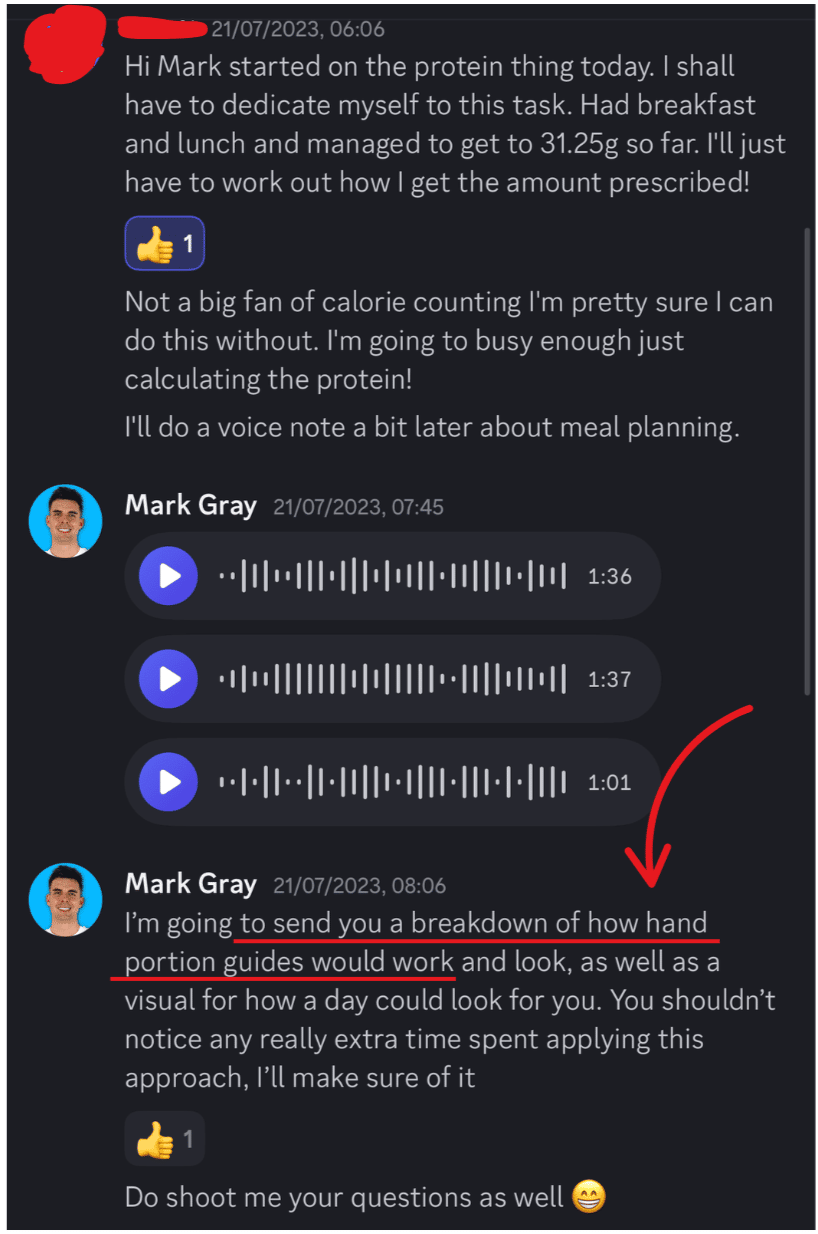Open Mark Gray's avatar beside the voice messages

coord(66,521)
